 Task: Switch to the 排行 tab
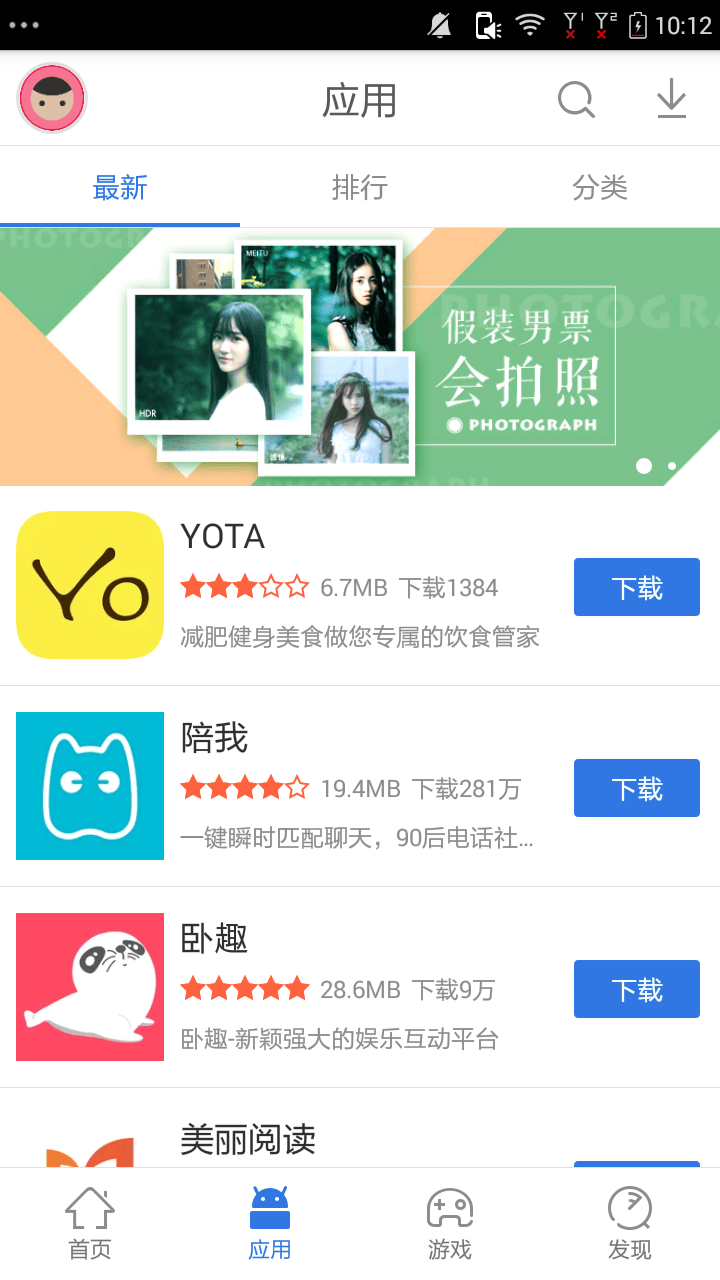(x=360, y=187)
